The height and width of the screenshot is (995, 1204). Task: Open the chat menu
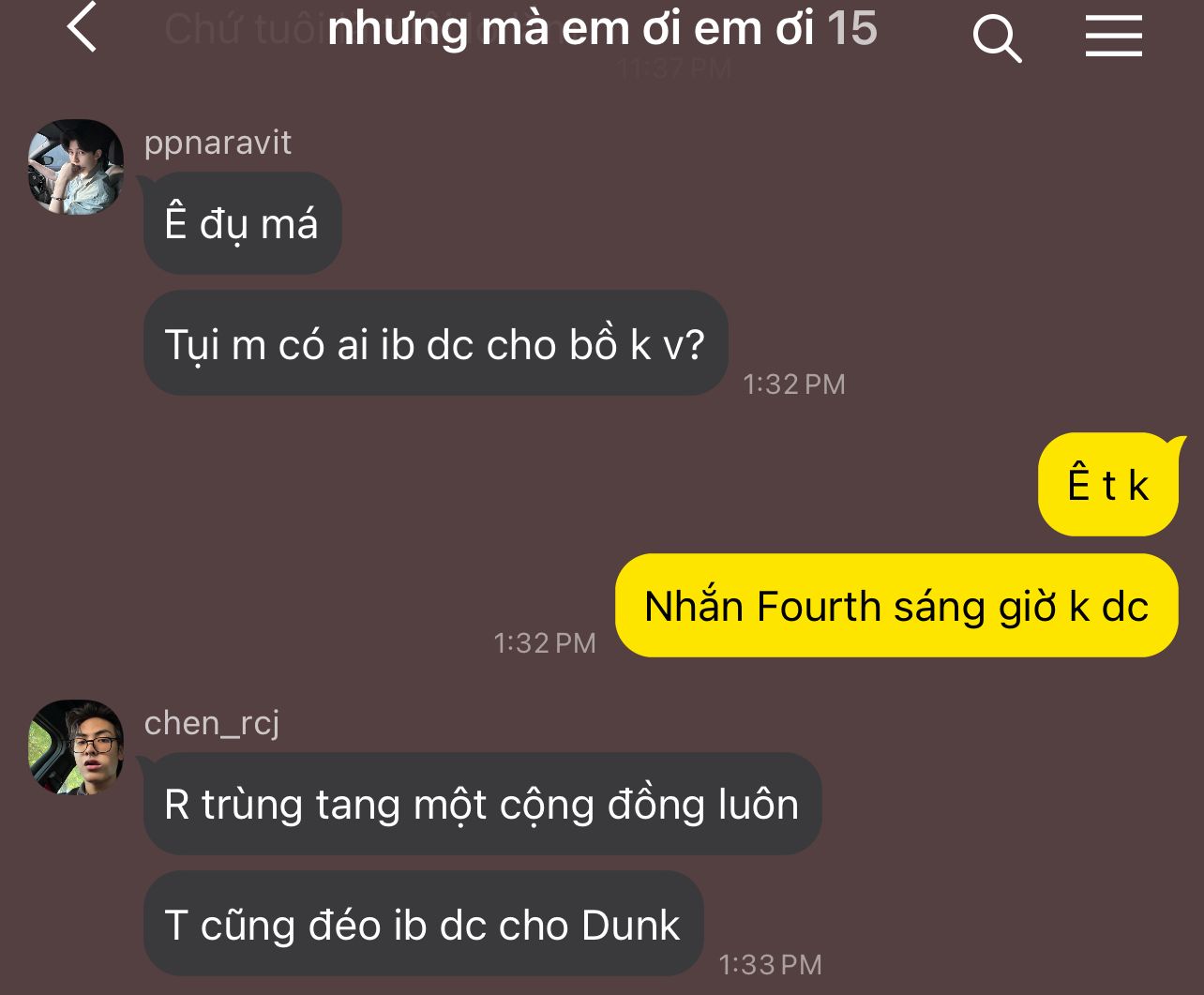1113,36
